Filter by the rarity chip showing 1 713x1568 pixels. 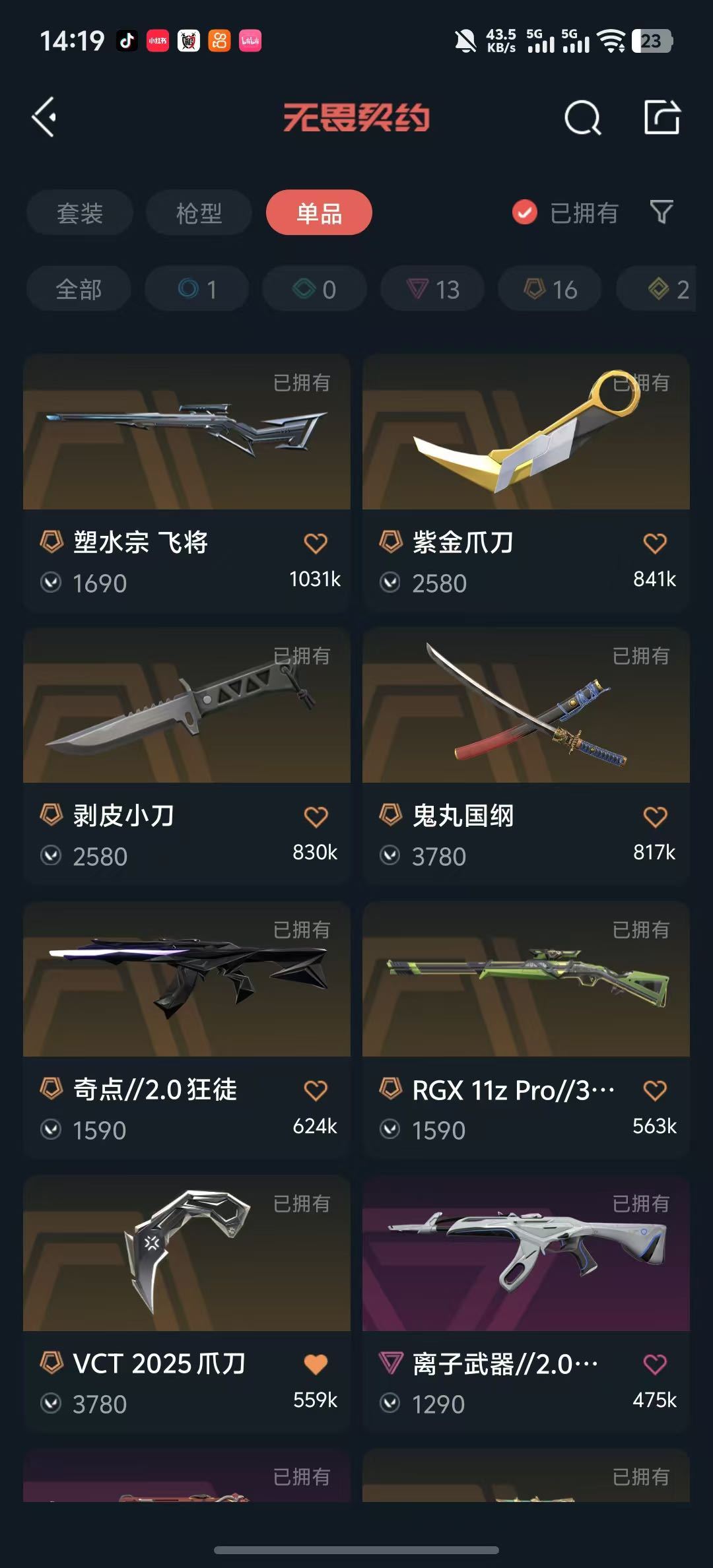(197, 289)
